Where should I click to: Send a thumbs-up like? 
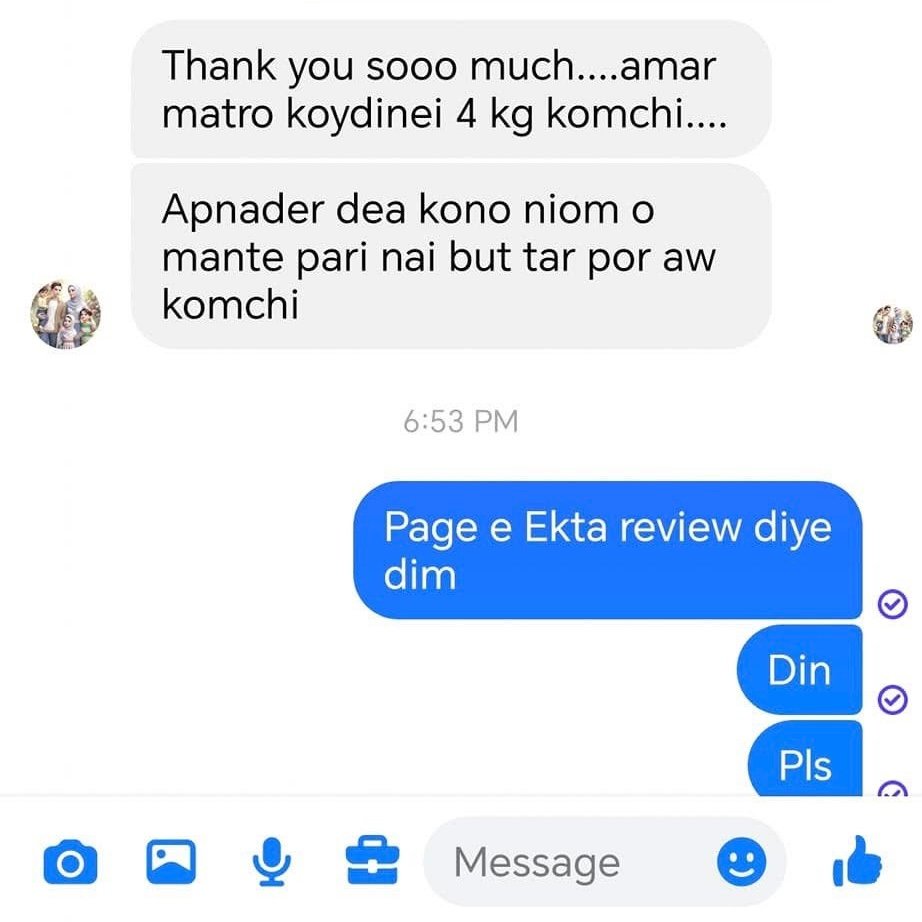(857, 862)
